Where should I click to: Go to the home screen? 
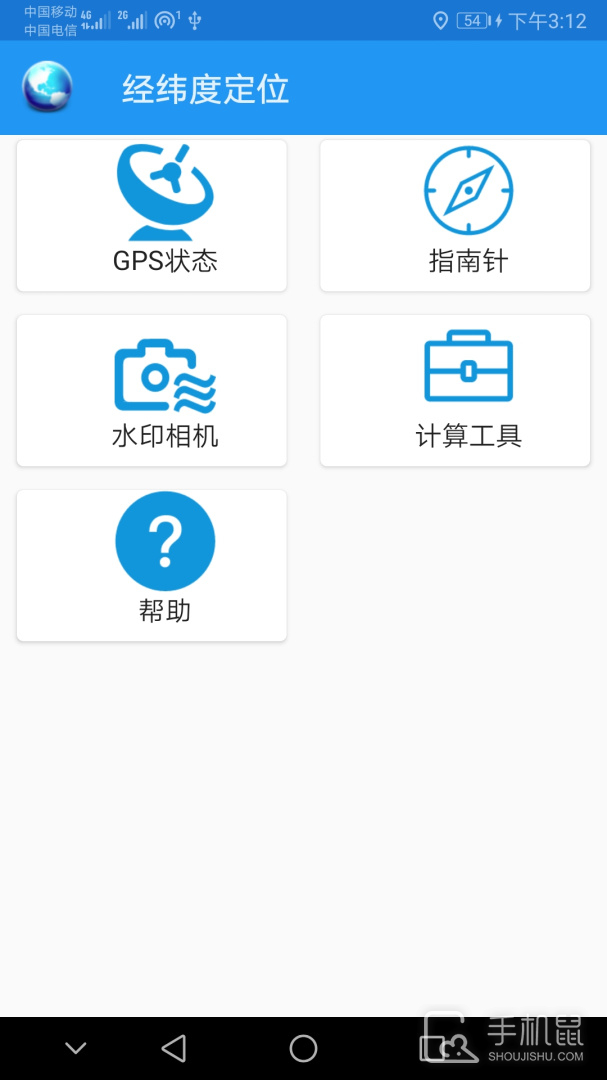click(303, 1048)
